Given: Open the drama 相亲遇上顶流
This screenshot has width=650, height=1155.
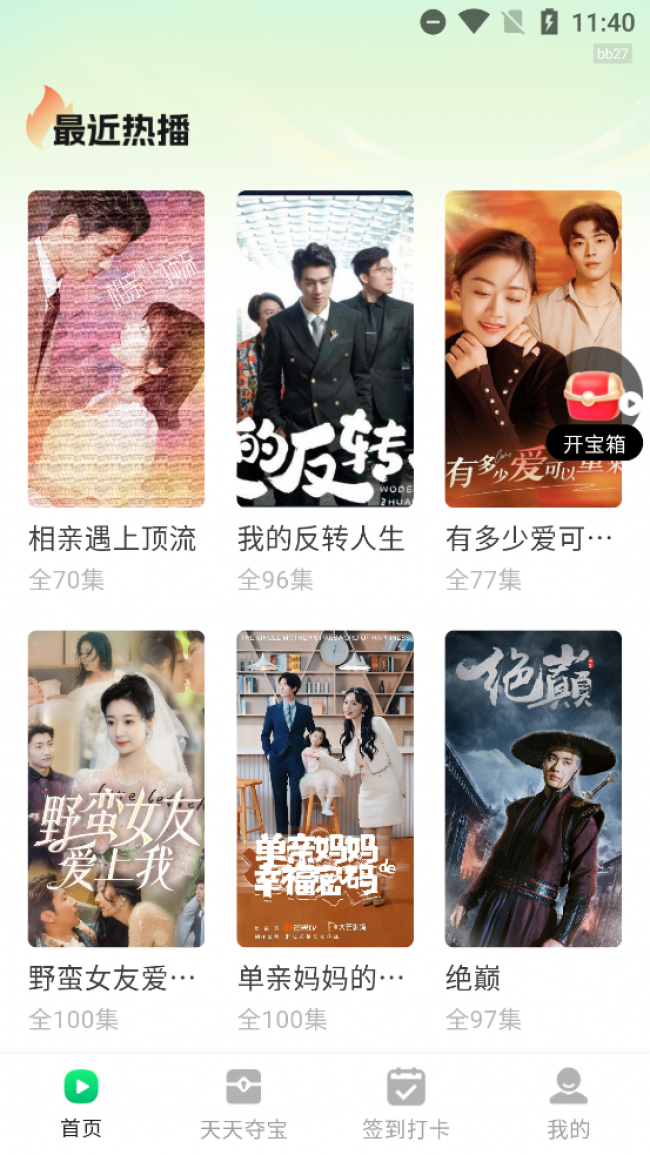Looking at the screenshot, I should tap(116, 349).
